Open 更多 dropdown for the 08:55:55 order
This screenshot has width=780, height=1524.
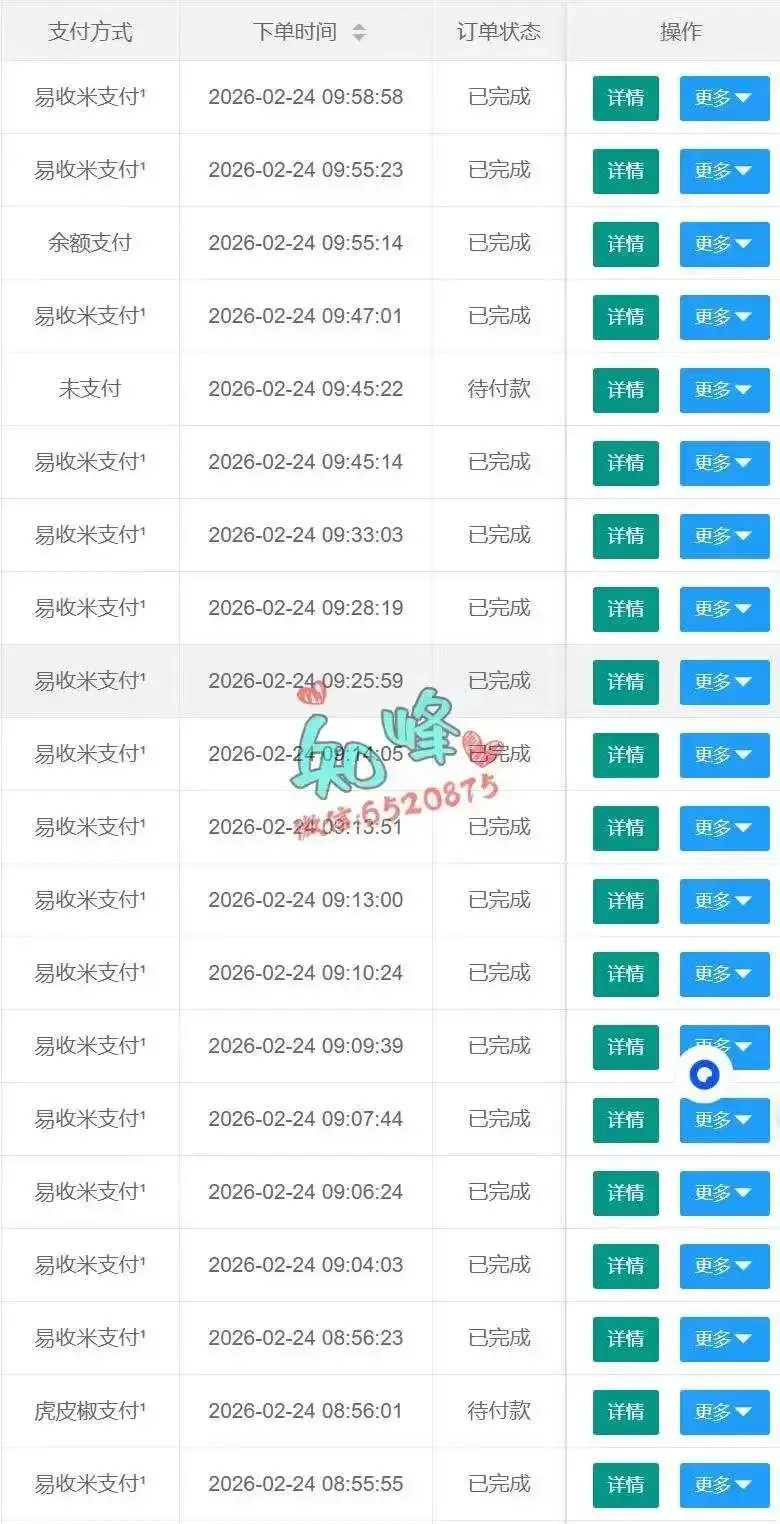(724, 1485)
